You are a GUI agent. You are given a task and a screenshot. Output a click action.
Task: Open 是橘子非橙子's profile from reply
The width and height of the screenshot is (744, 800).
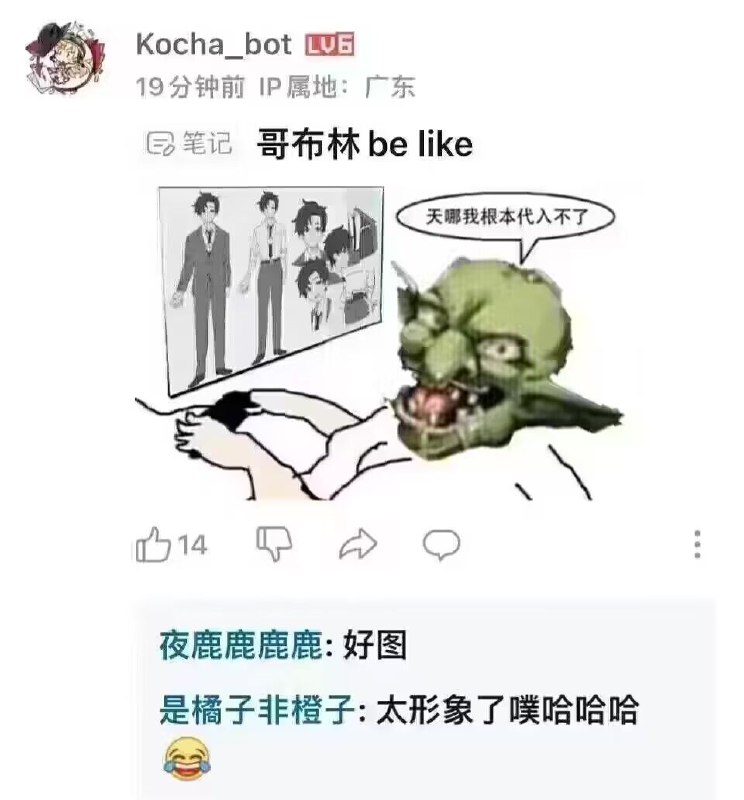point(257,710)
